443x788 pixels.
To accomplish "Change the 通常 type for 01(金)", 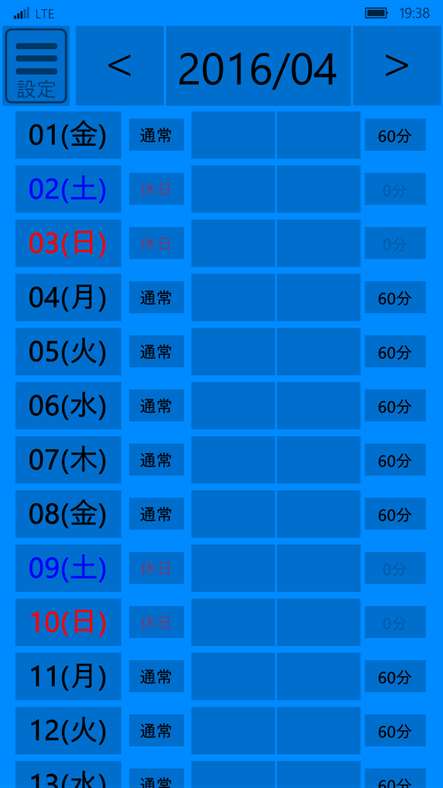I will [x=156, y=135].
